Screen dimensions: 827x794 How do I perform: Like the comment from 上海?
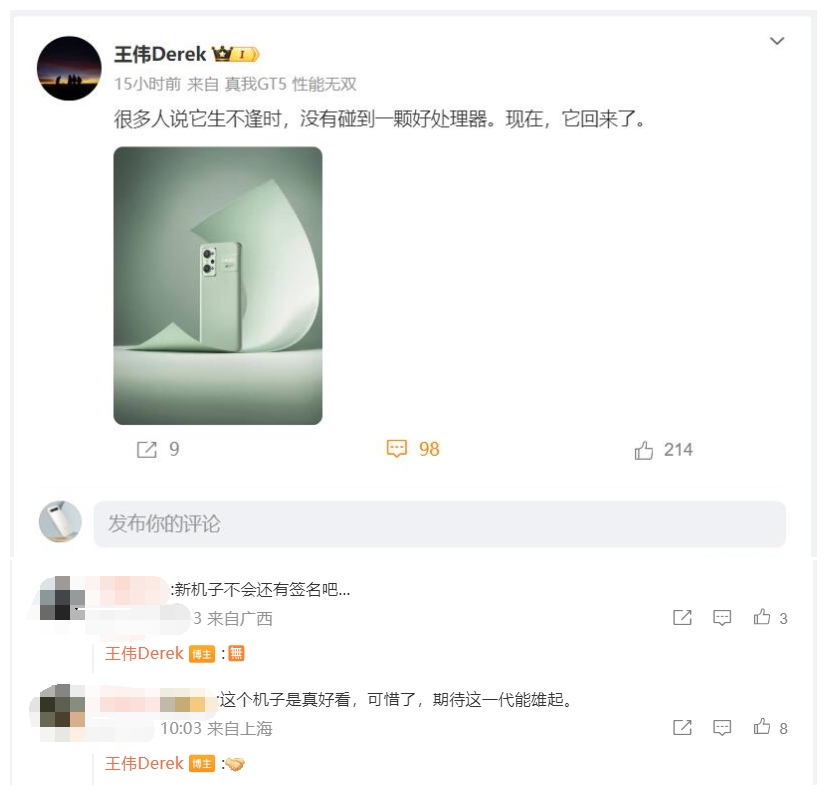[769, 728]
